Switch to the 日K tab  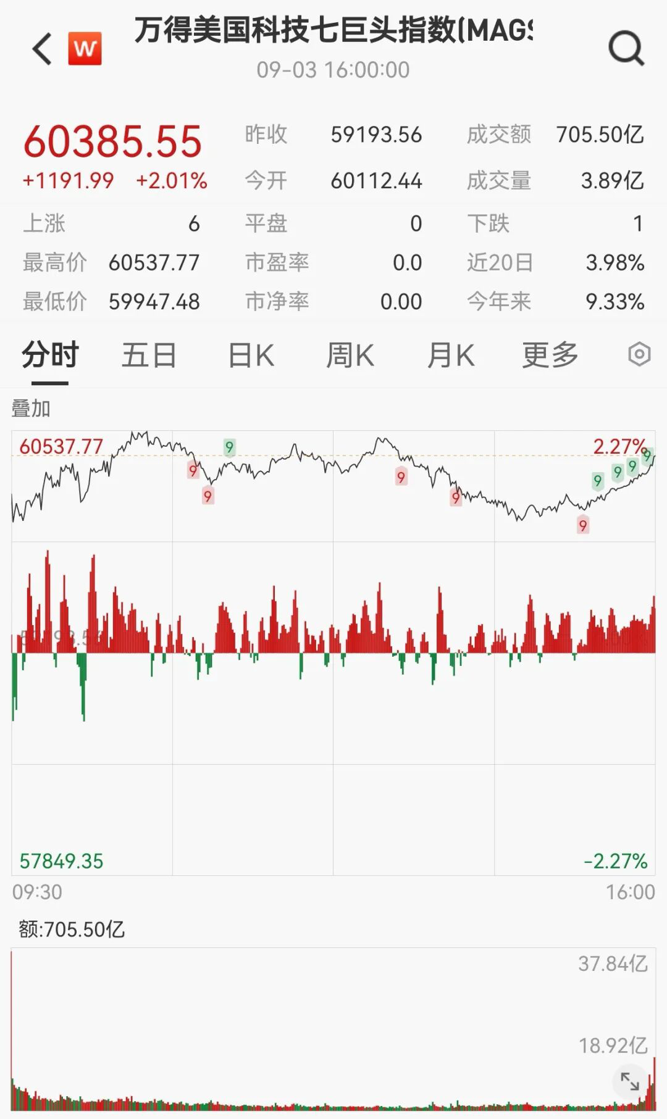(x=251, y=355)
